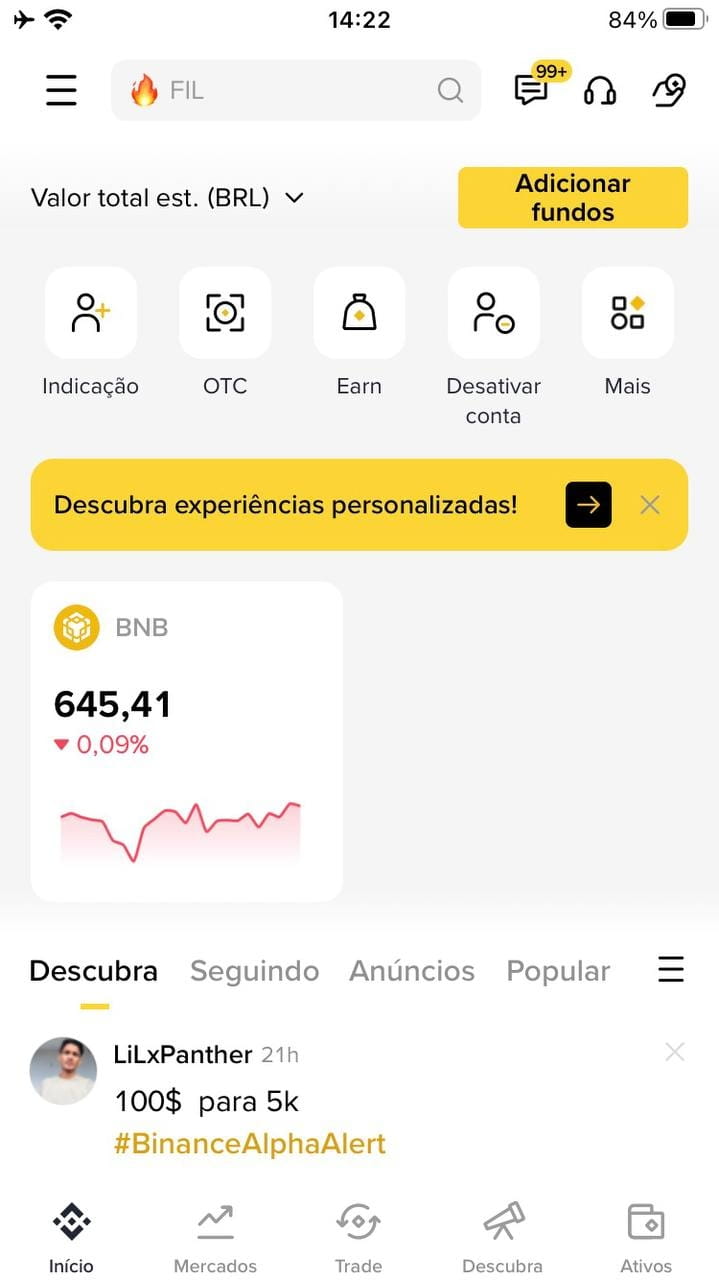This screenshot has height=1280, width=719.
Task: Open the OTC shortcut
Action: [225, 313]
